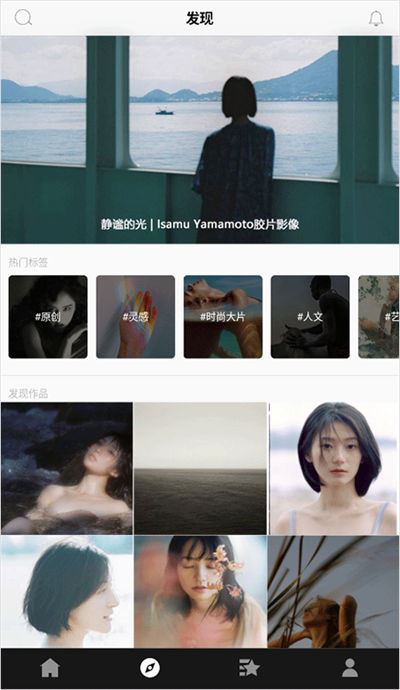Screen dimensions: 400x690
Task: Open the Isamu Yamamoto film photography banner
Action: point(200,139)
